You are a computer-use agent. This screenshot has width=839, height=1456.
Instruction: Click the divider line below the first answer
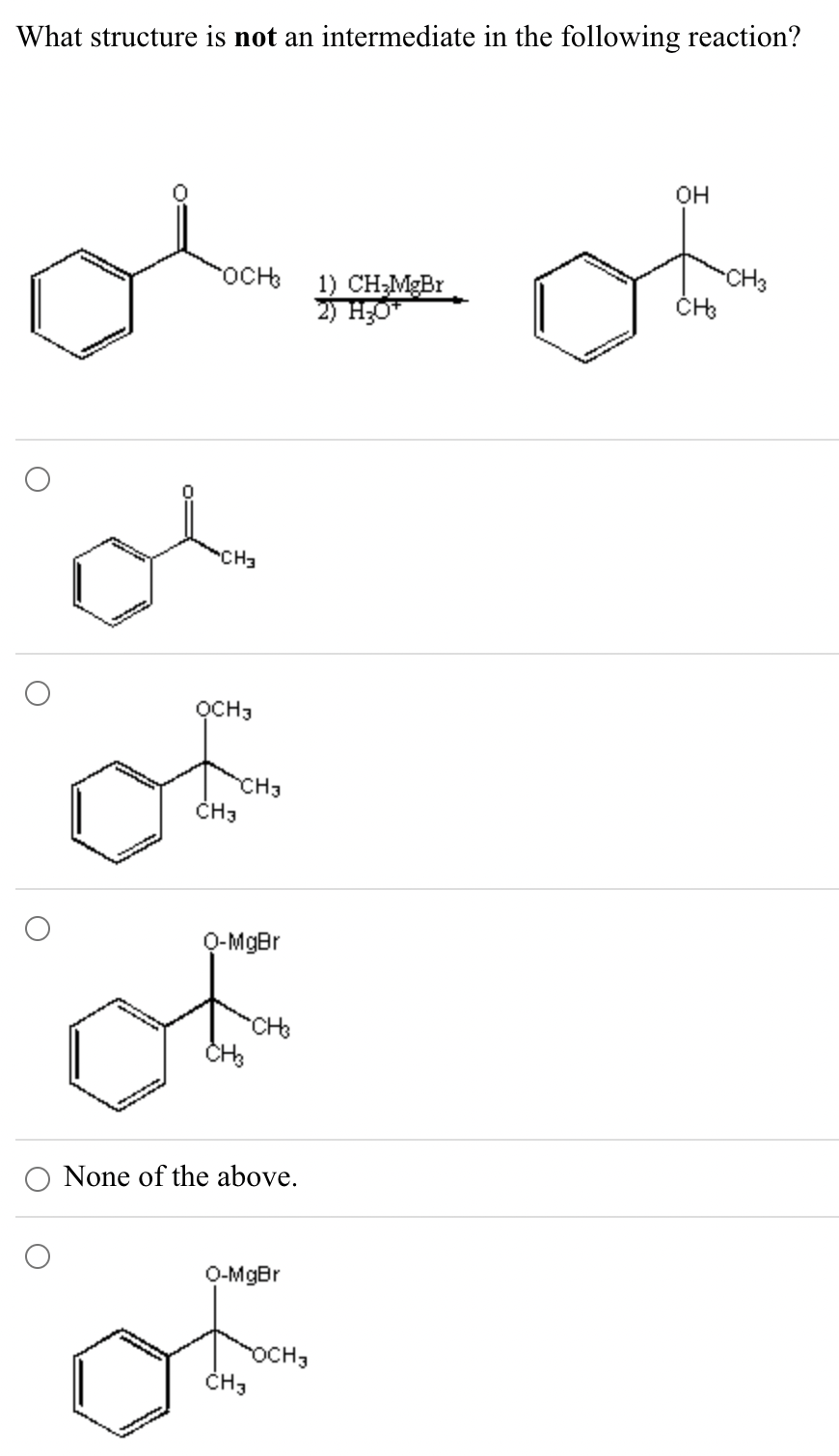419,652
